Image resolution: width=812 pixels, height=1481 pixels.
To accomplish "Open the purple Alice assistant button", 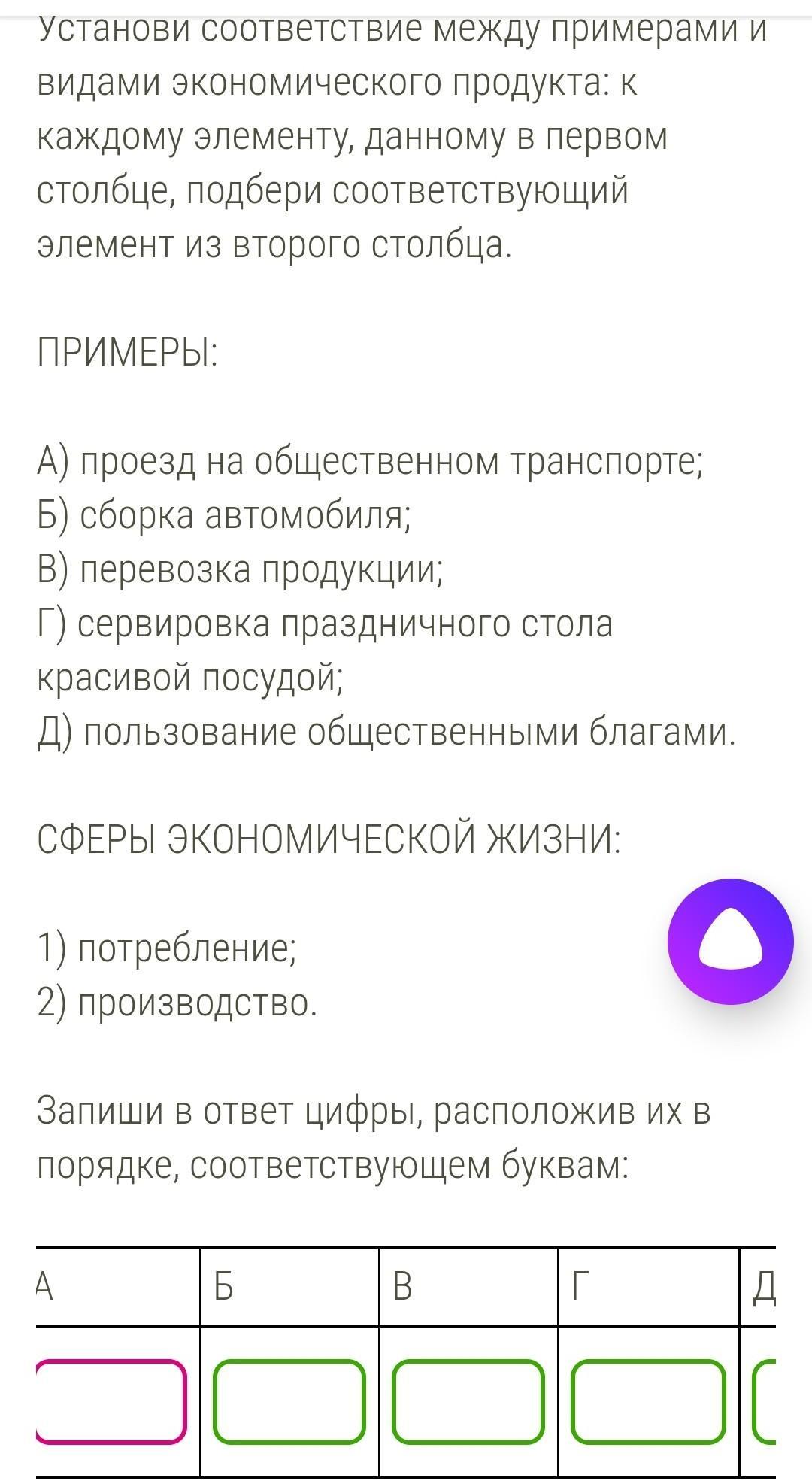I will pyautogui.click(x=730, y=941).
